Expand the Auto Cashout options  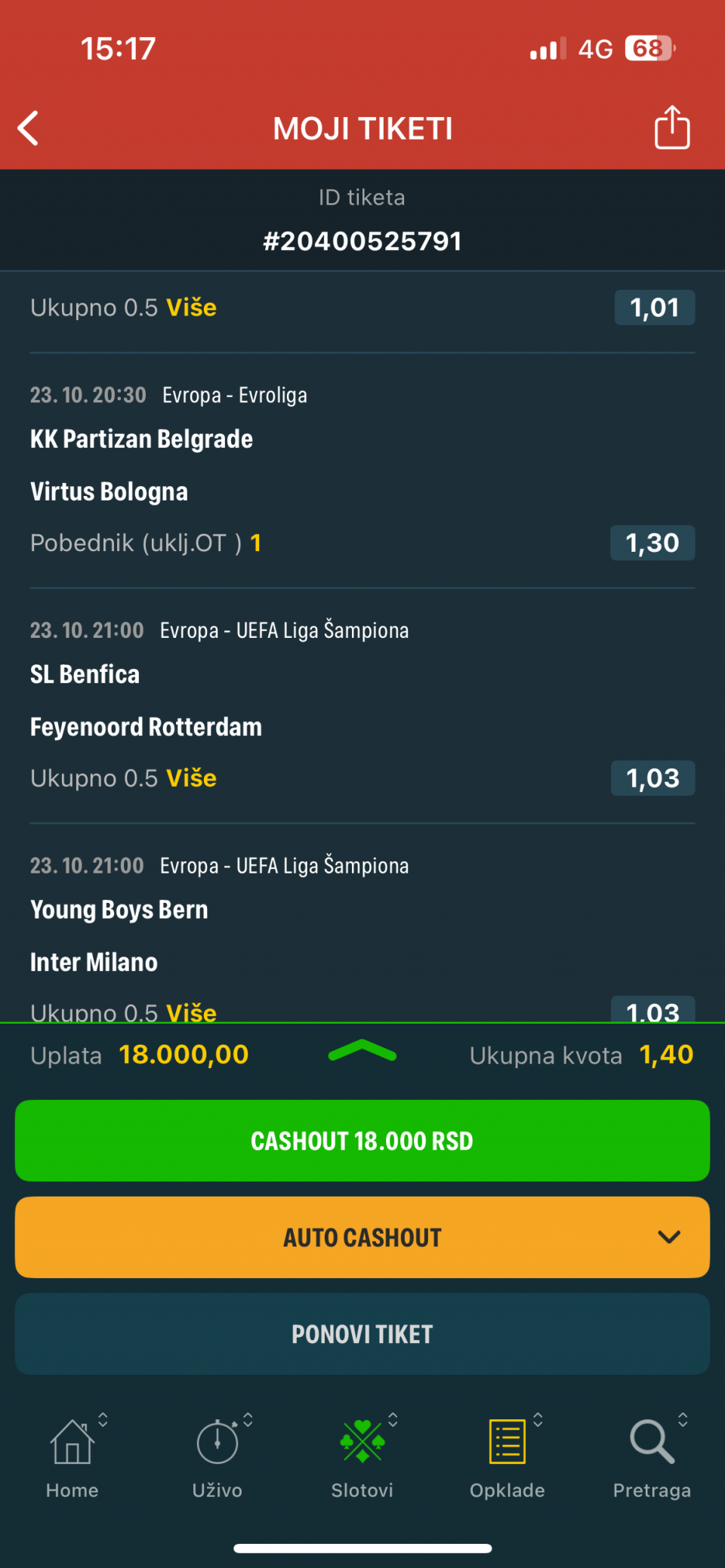[x=669, y=1237]
